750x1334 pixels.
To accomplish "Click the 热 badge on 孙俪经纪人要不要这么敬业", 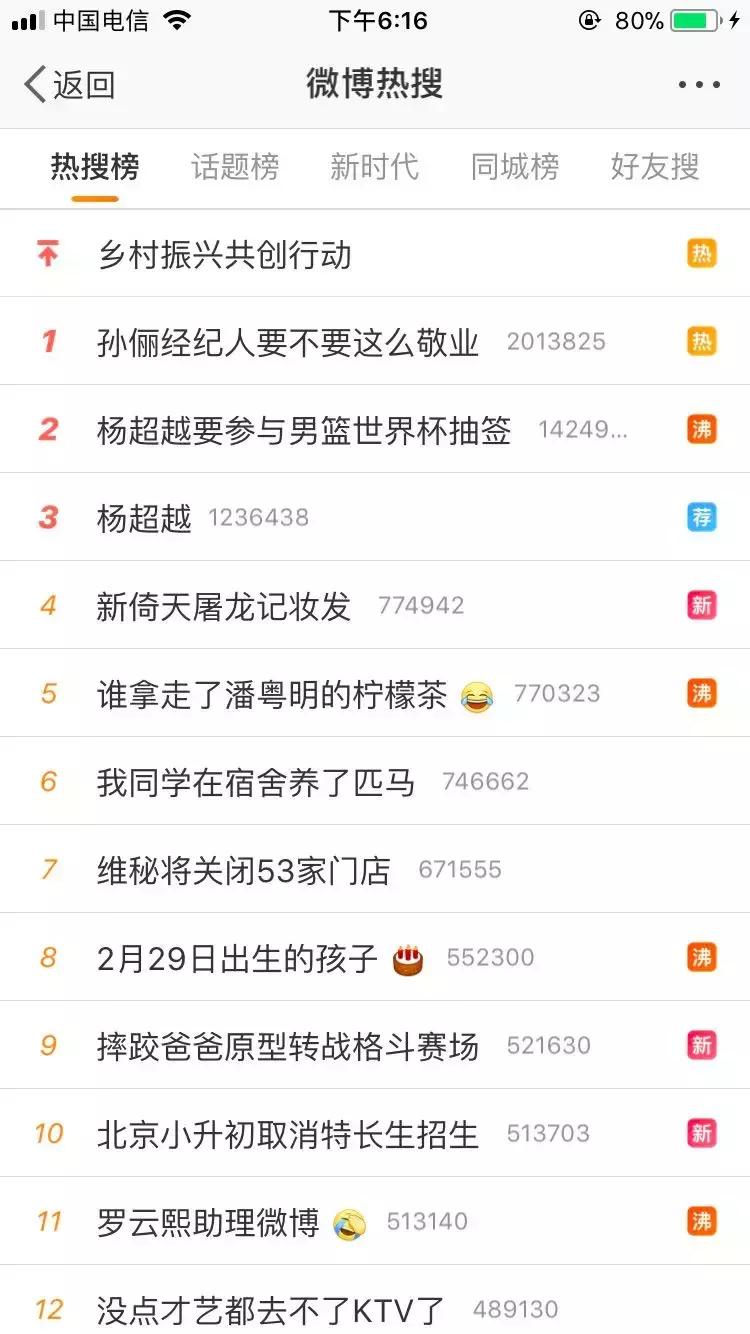I will click(x=702, y=341).
